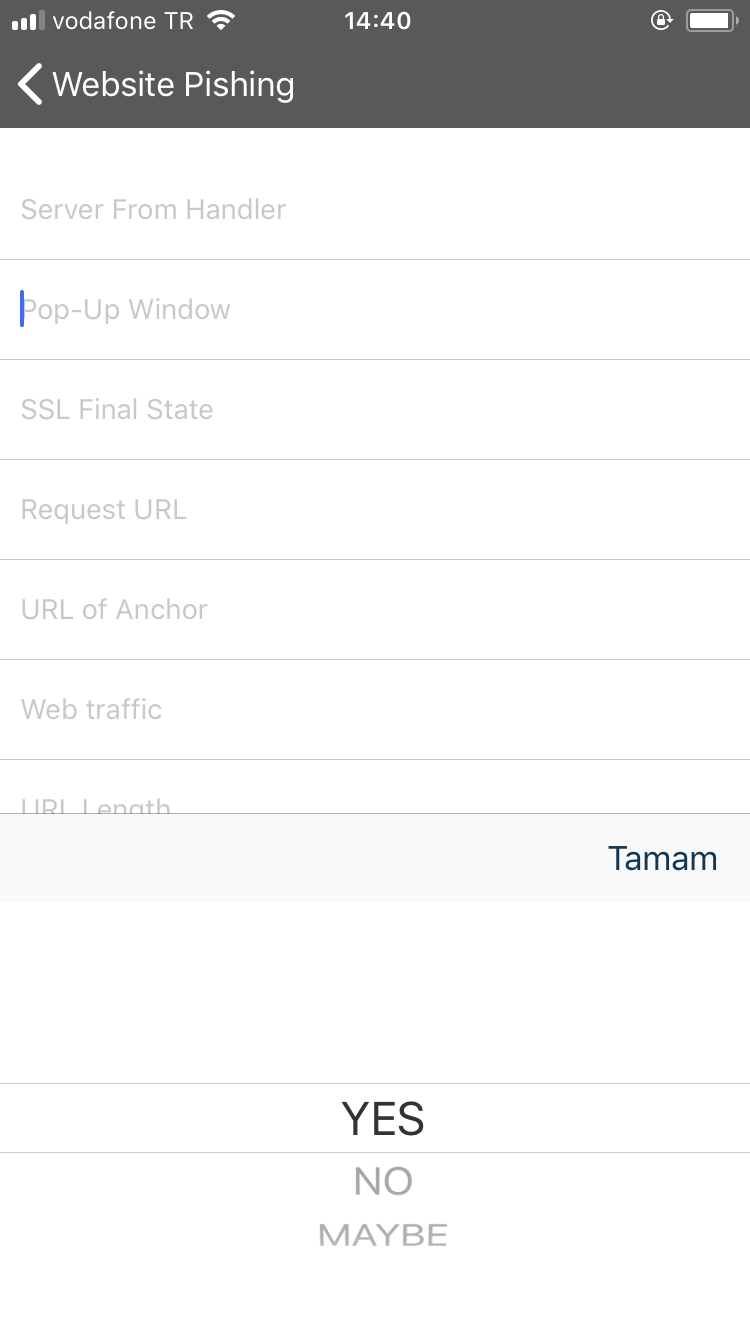Image resolution: width=750 pixels, height=1334 pixels.
Task: Tap the back chevron to leave Website Pishing
Action: coord(28,84)
